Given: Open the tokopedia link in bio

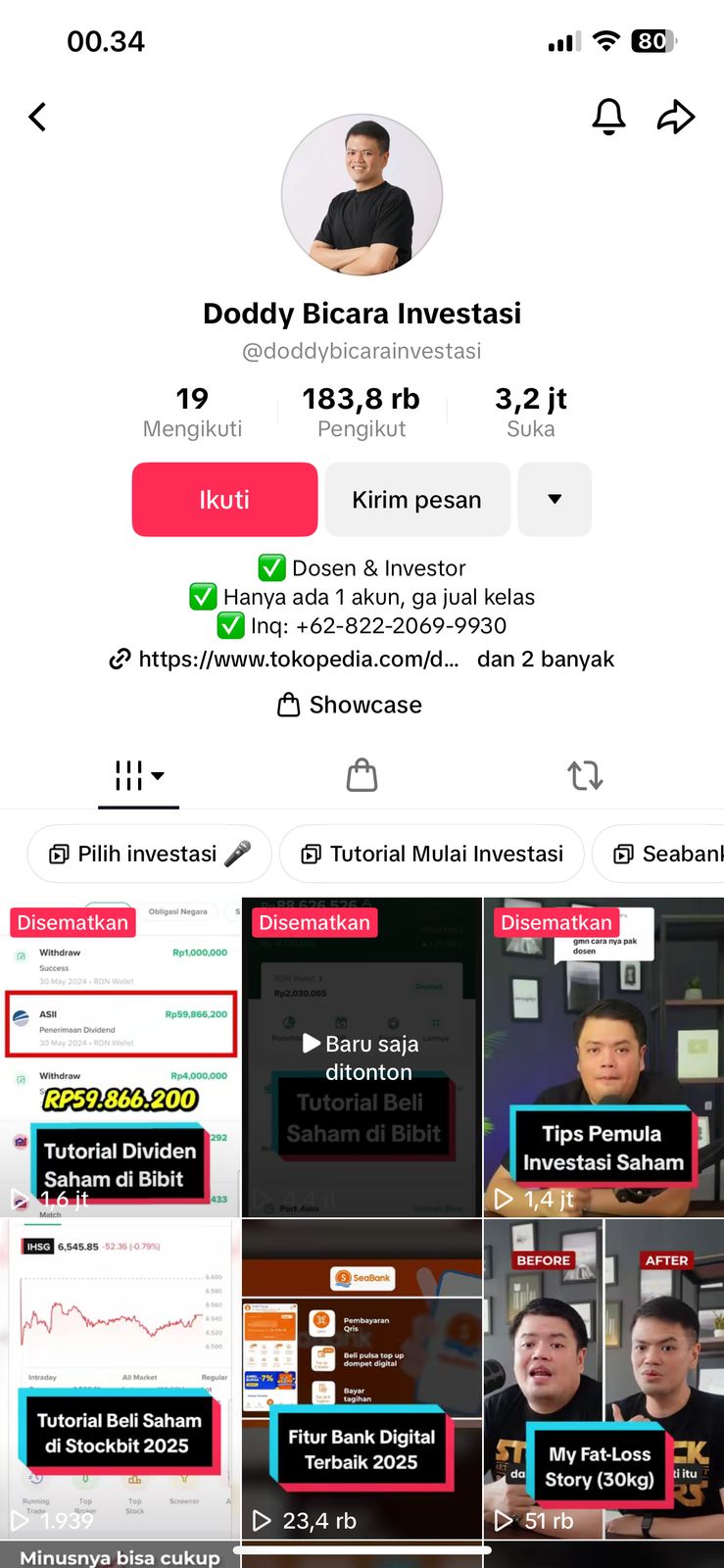Looking at the screenshot, I should point(298,660).
